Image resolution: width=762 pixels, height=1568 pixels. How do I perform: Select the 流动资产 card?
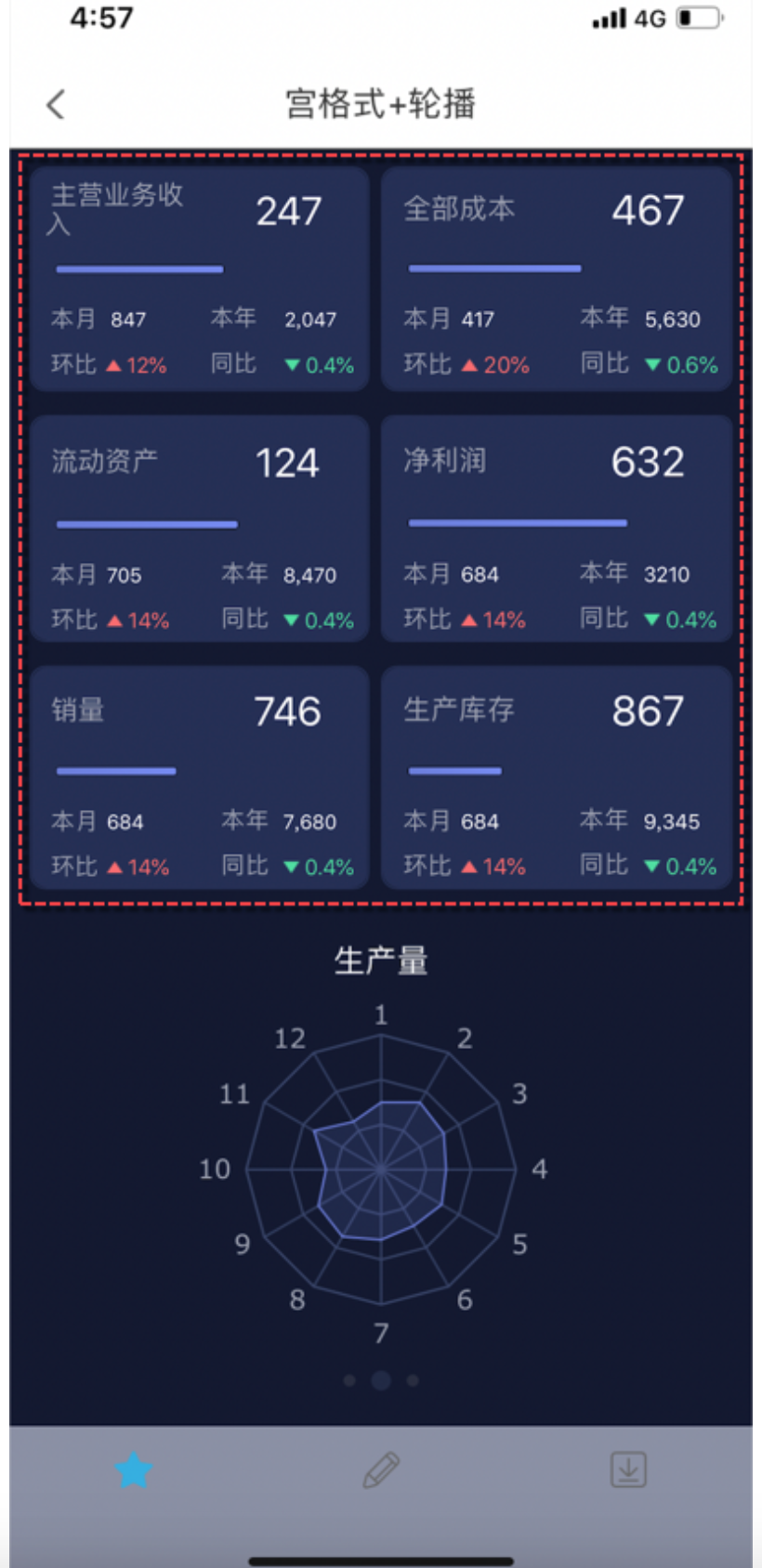(x=199, y=529)
